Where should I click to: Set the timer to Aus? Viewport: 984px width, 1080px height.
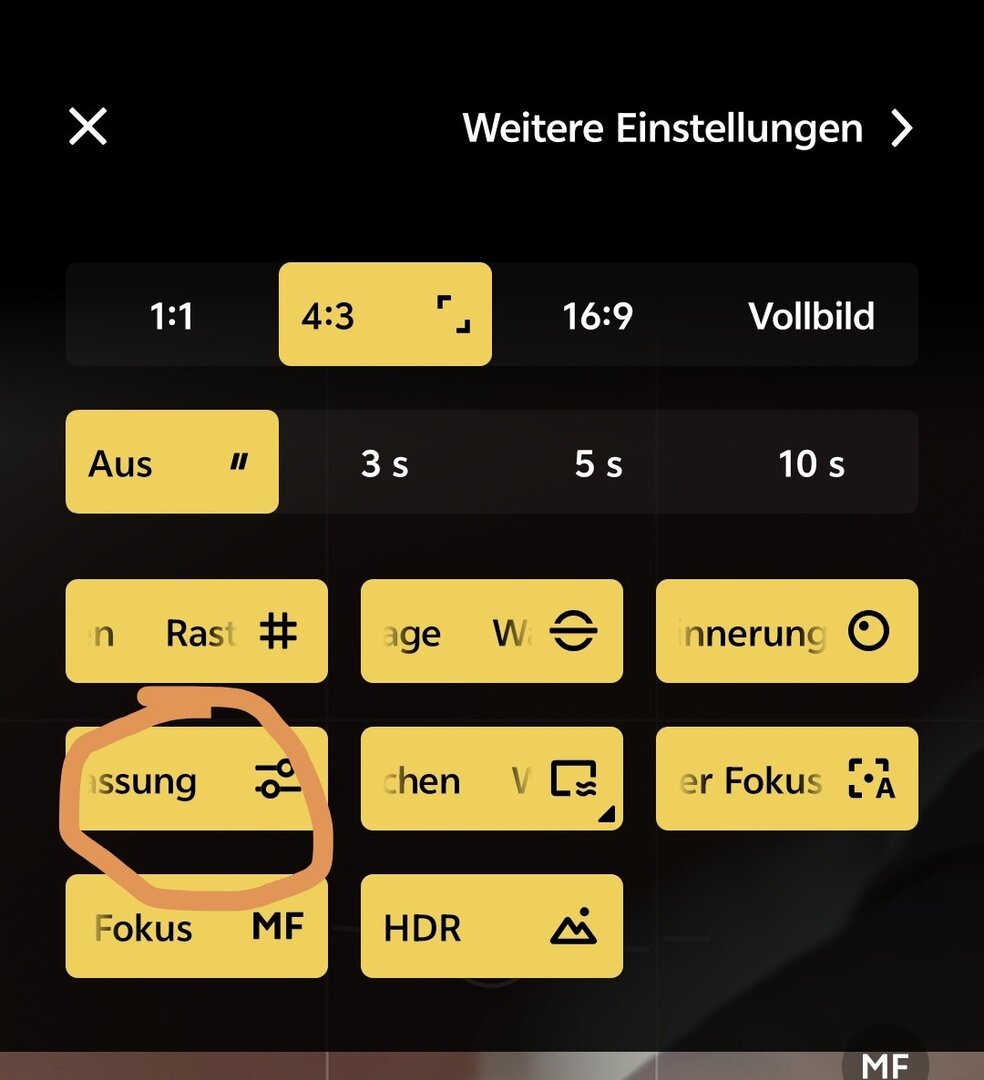171,463
